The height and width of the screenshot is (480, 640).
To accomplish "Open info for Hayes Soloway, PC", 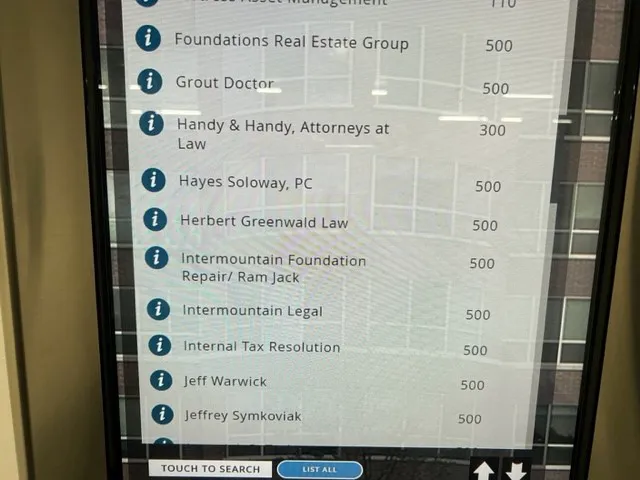I will click(153, 180).
